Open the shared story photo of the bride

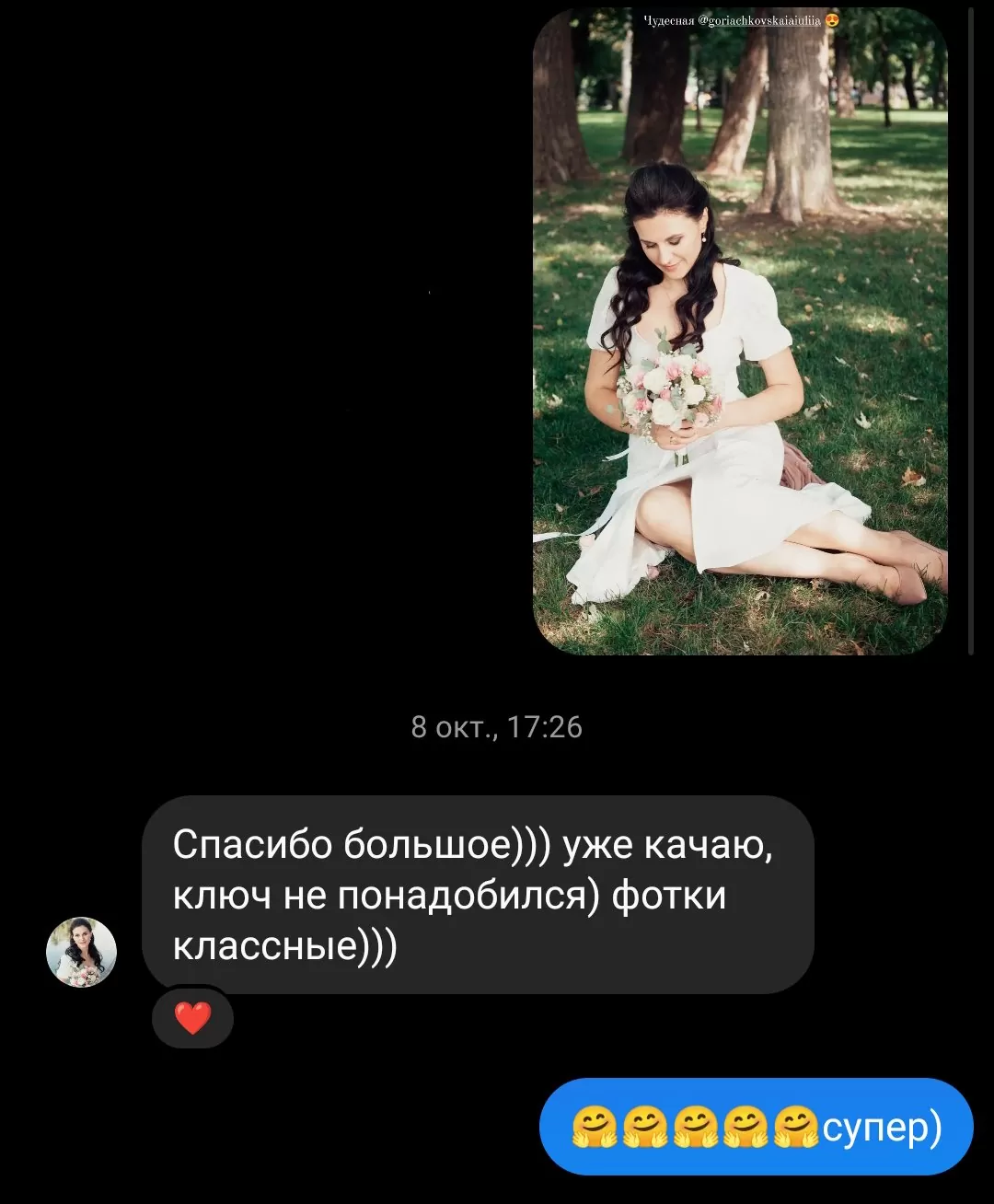[x=740, y=331]
